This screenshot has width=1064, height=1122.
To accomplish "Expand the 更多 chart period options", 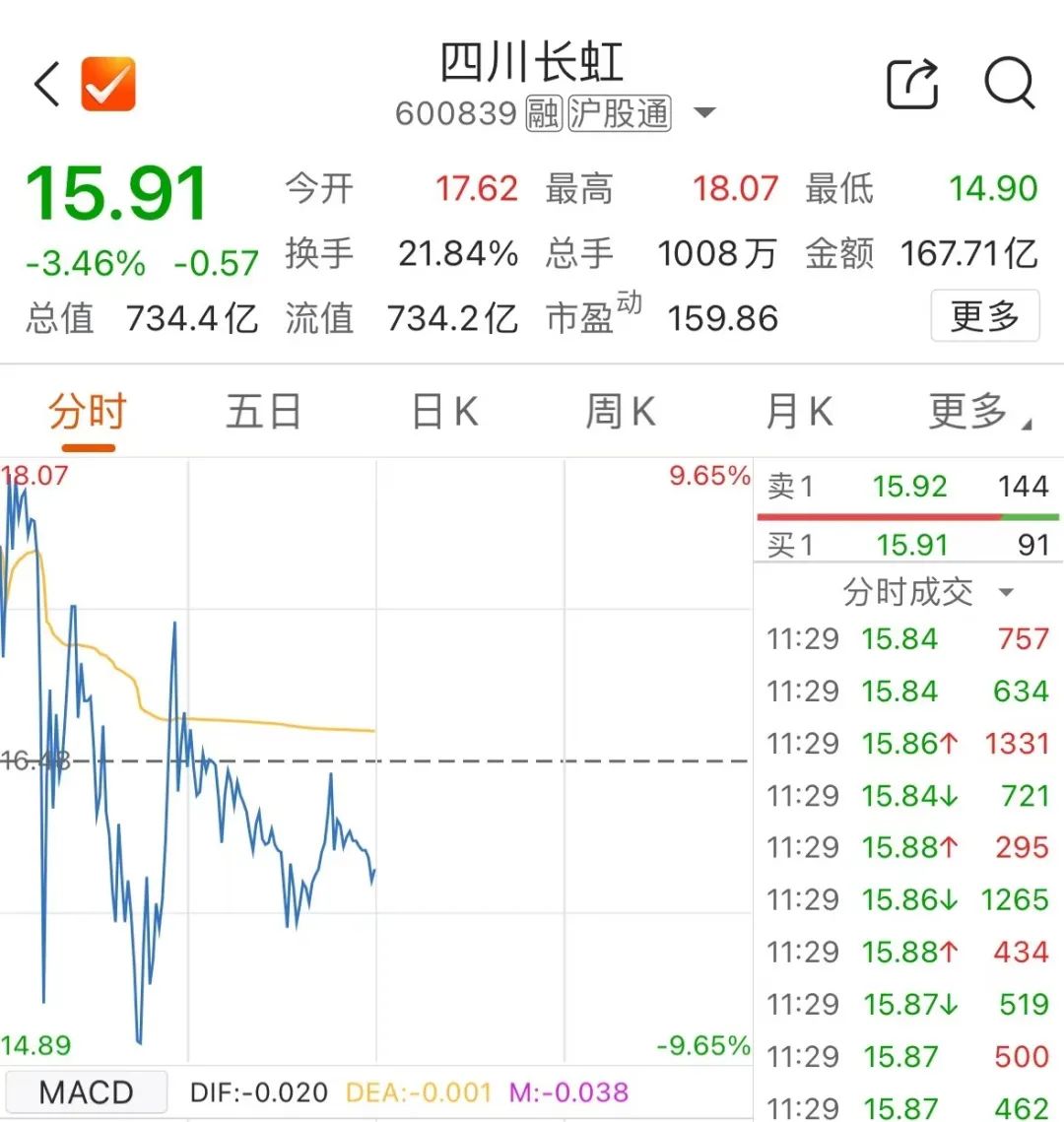I will pyautogui.click(x=975, y=412).
